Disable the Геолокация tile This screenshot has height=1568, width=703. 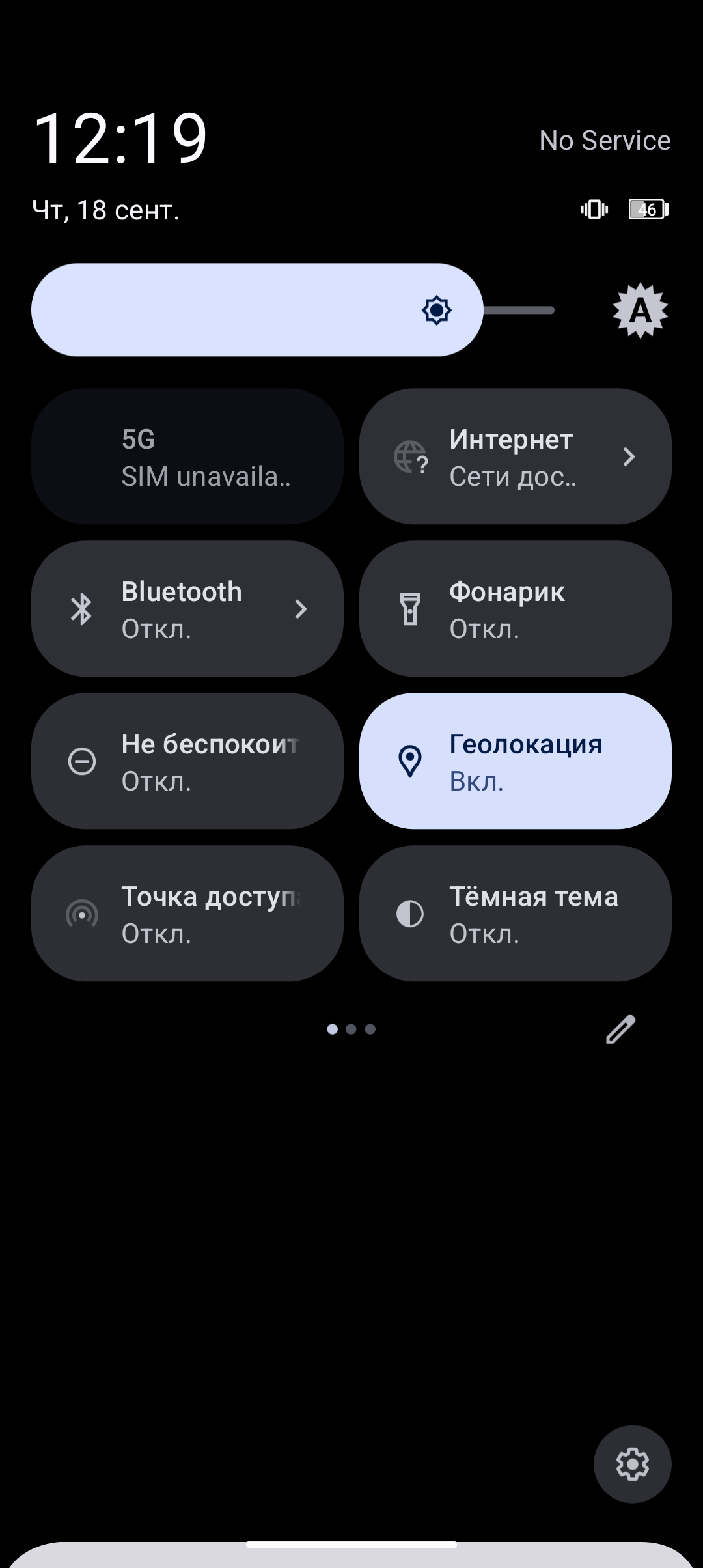pos(515,761)
